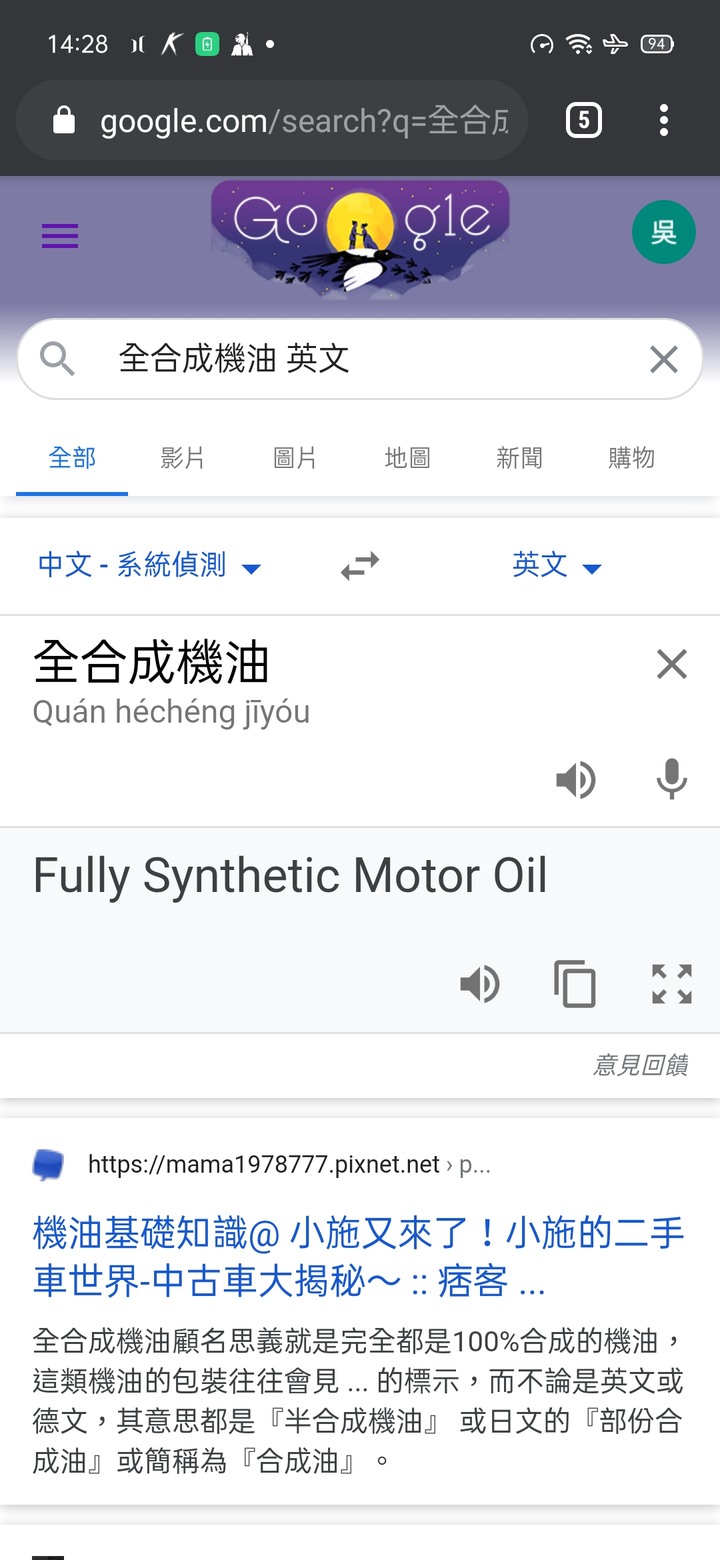The width and height of the screenshot is (720, 1560).
Task: Open the 機油基礎知識 pixnet search result
Action: click(x=358, y=1257)
